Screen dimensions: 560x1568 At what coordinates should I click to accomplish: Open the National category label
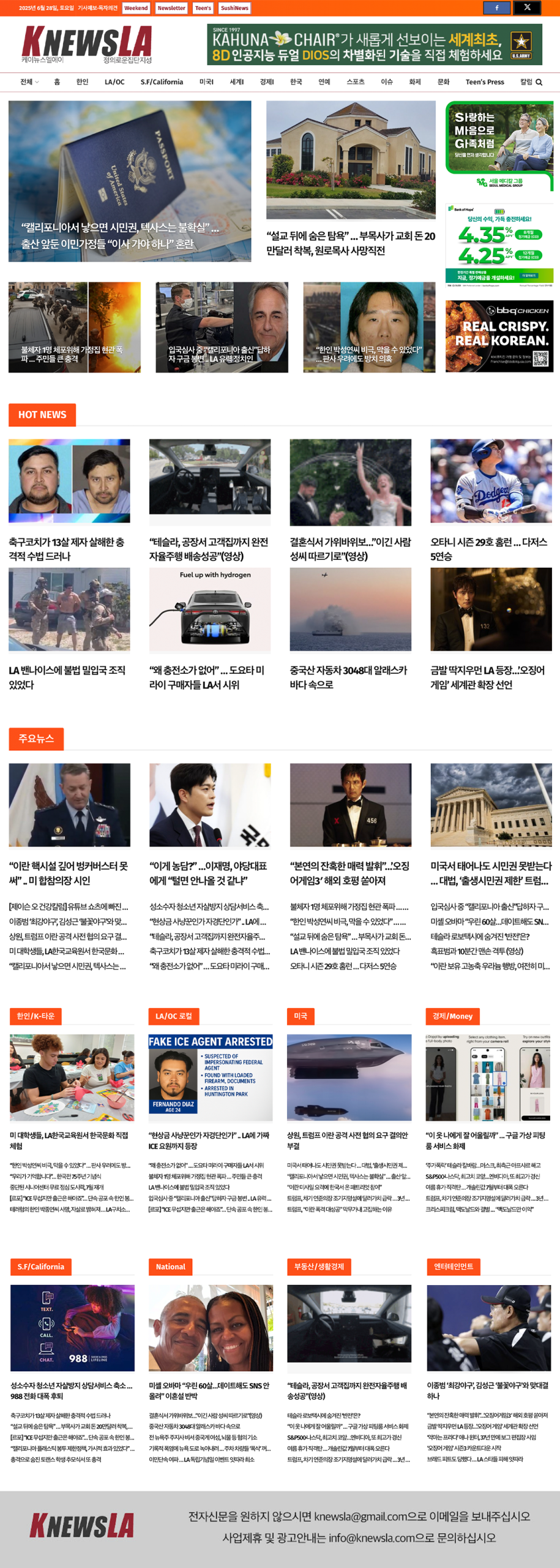[170, 1267]
